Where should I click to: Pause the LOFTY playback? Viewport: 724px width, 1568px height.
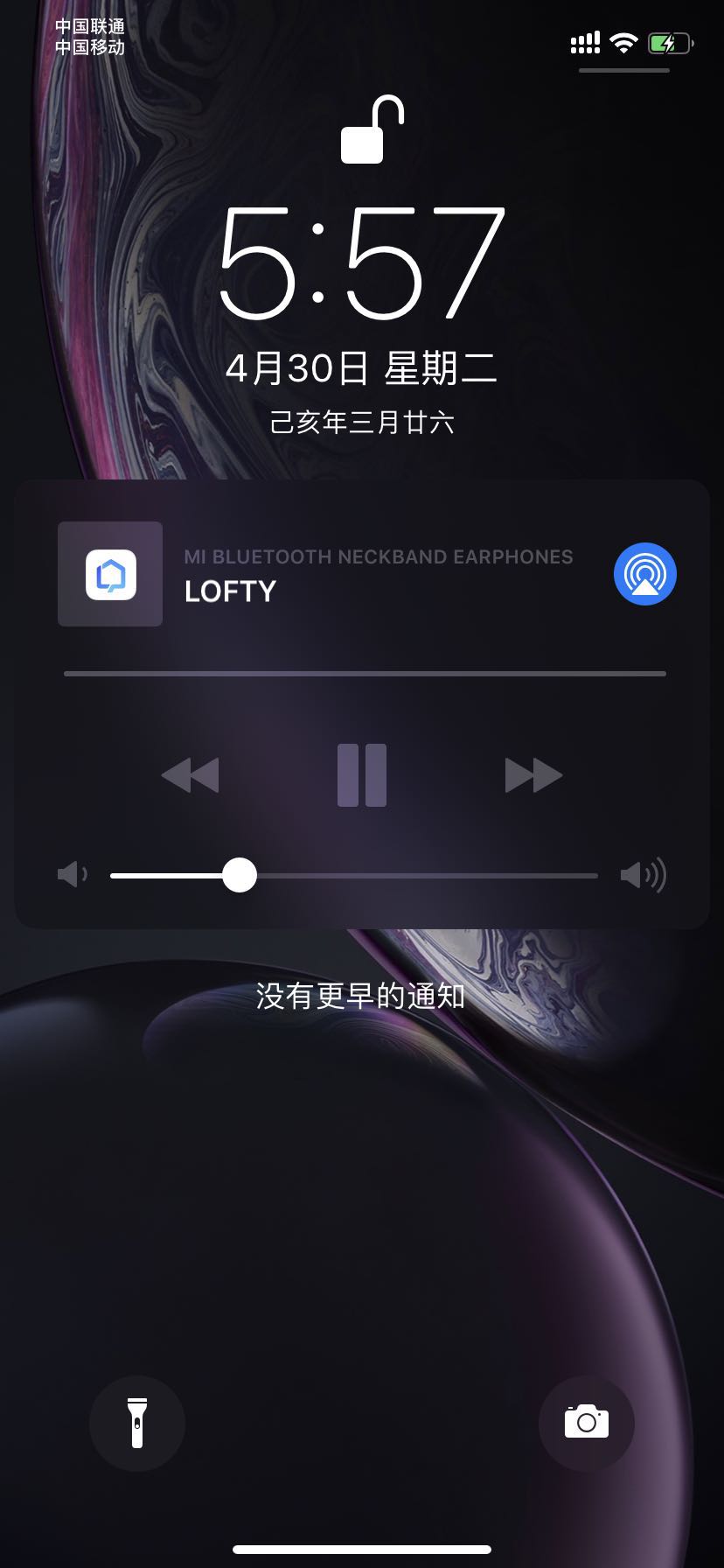[x=362, y=775]
